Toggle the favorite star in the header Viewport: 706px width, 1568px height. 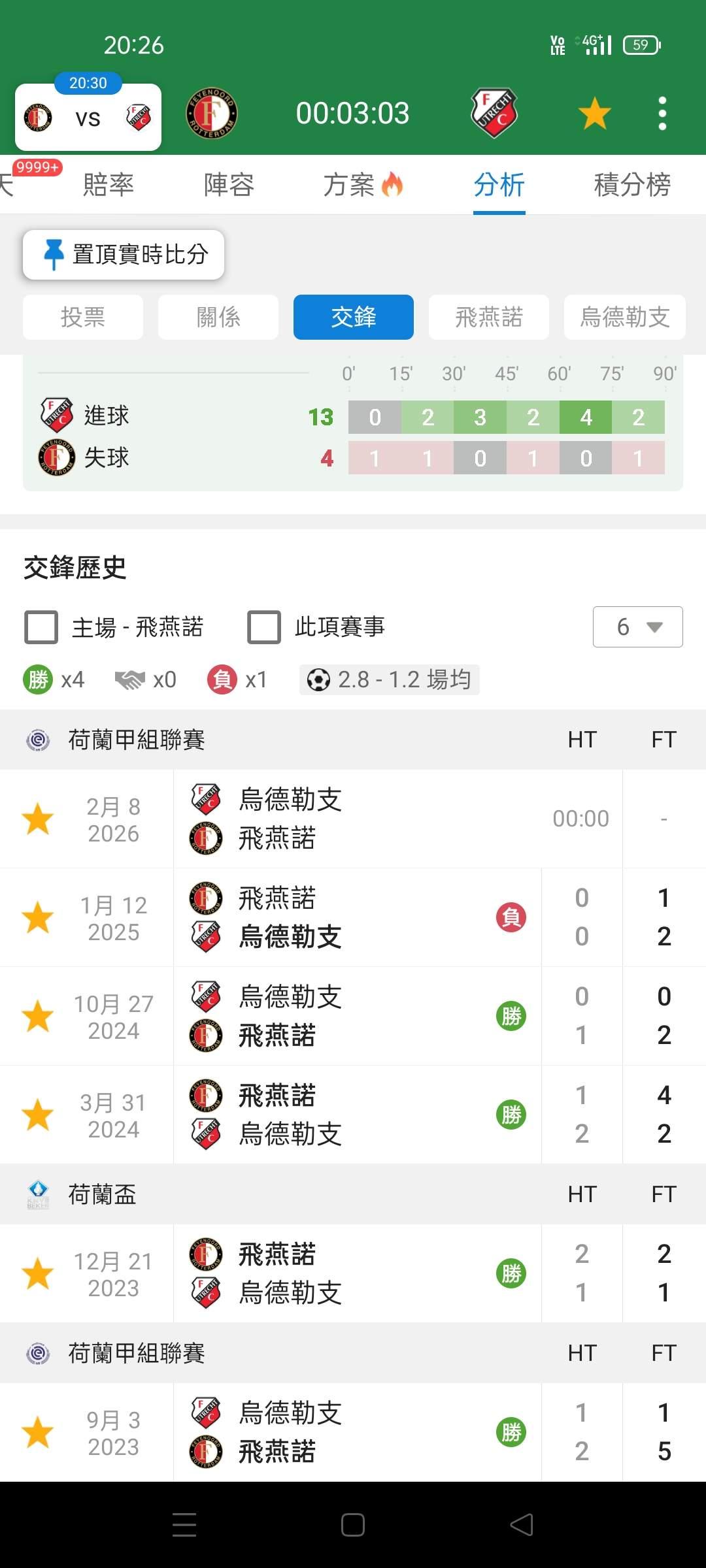[x=595, y=114]
